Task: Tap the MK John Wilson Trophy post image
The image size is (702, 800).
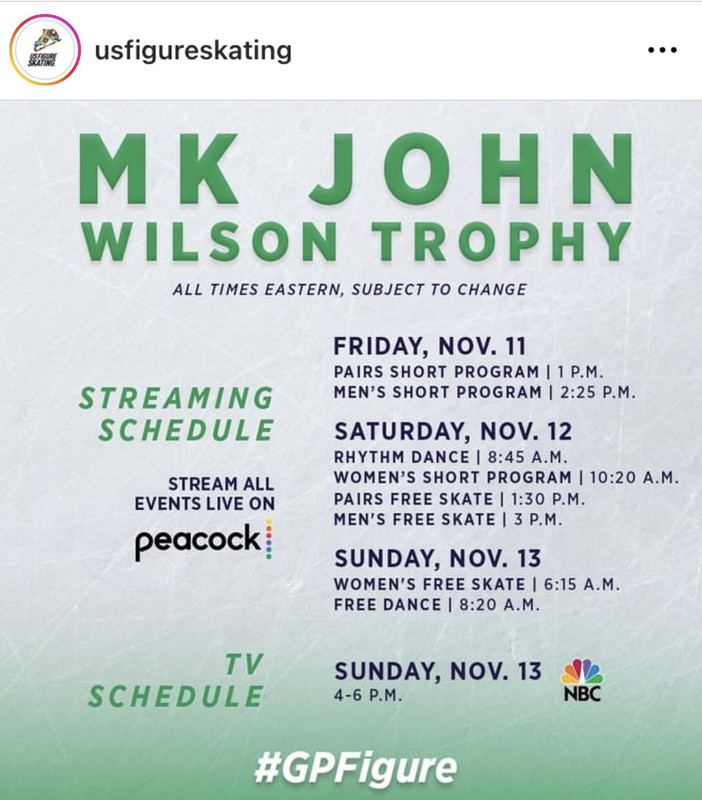Action: (x=351, y=450)
